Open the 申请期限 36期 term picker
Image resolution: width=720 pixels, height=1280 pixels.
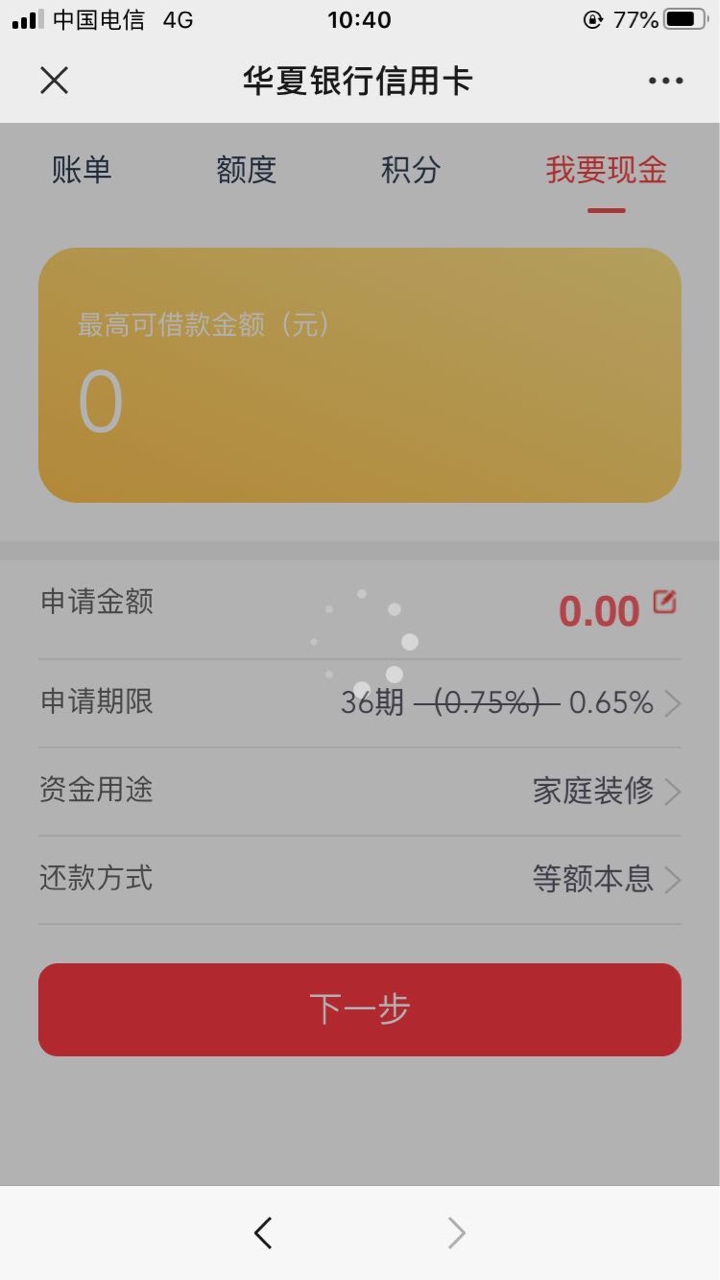coord(360,703)
